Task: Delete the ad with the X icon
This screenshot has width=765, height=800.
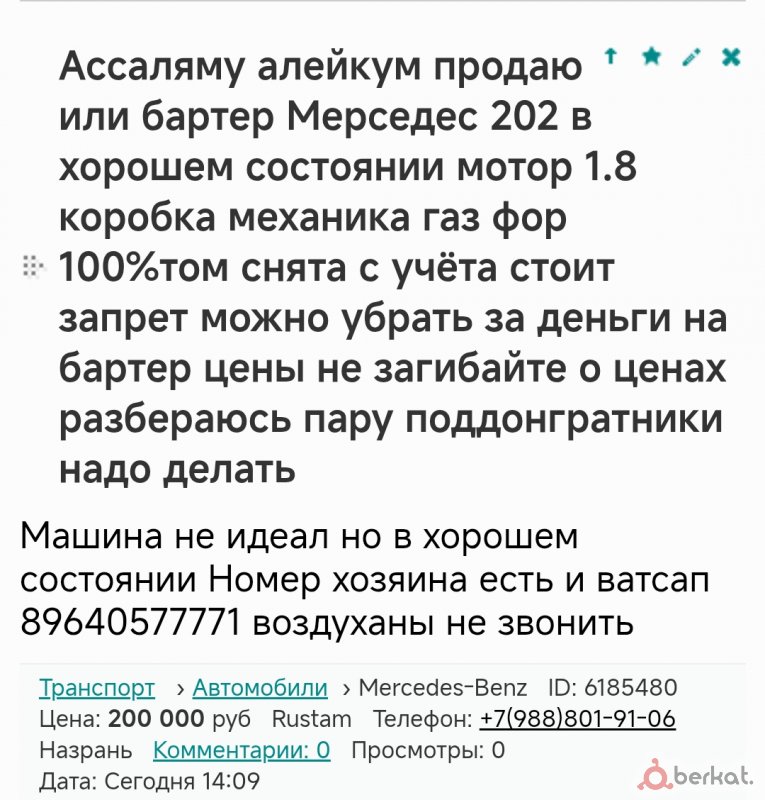Action: pos(731,55)
